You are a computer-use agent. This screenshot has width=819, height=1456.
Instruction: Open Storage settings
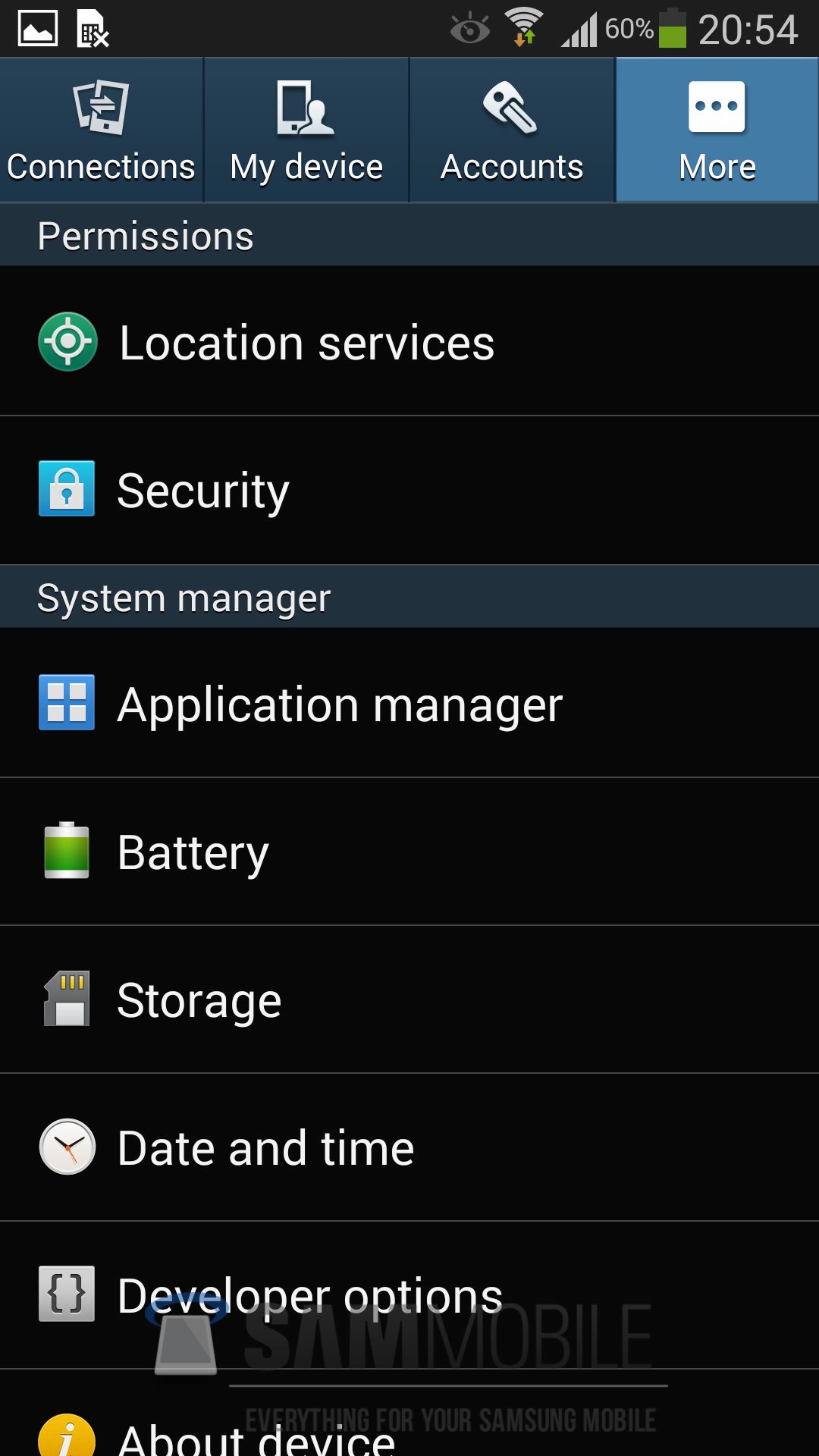click(x=199, y=999)
